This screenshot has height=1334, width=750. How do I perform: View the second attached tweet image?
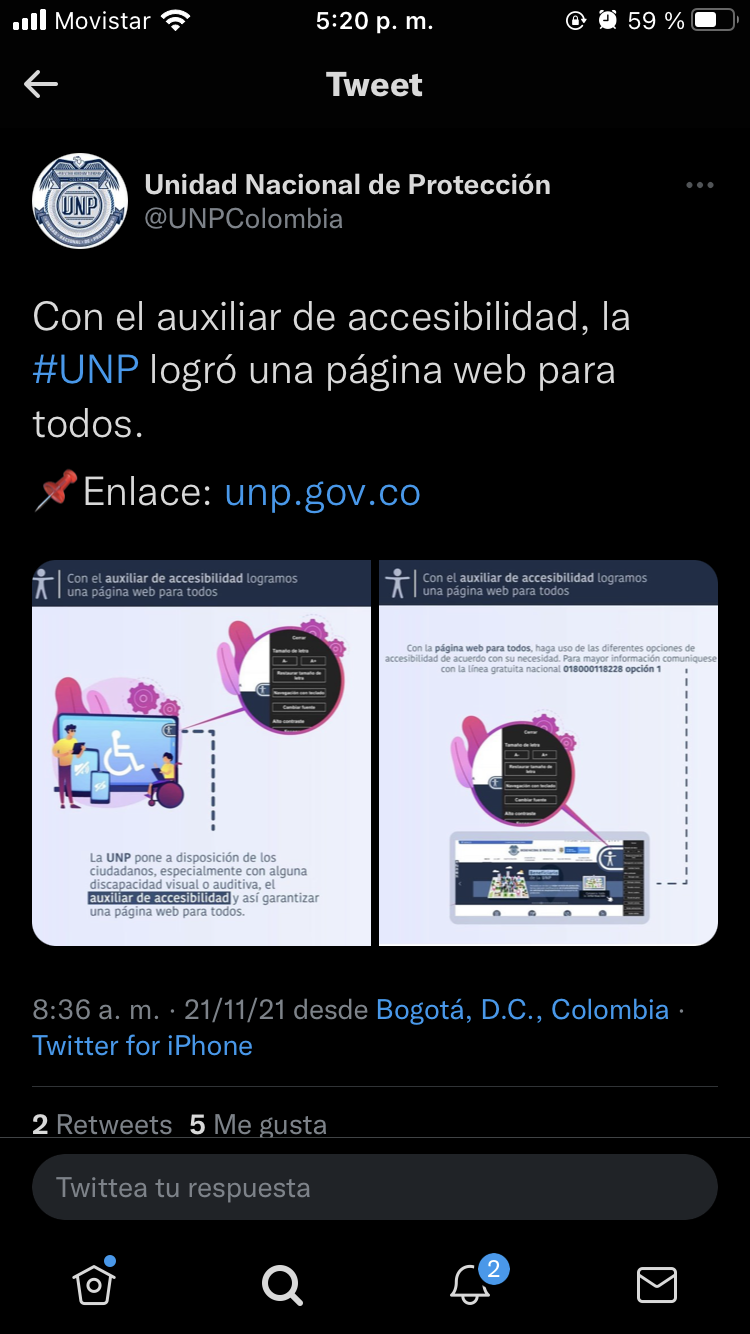click(x=548, y=753)
